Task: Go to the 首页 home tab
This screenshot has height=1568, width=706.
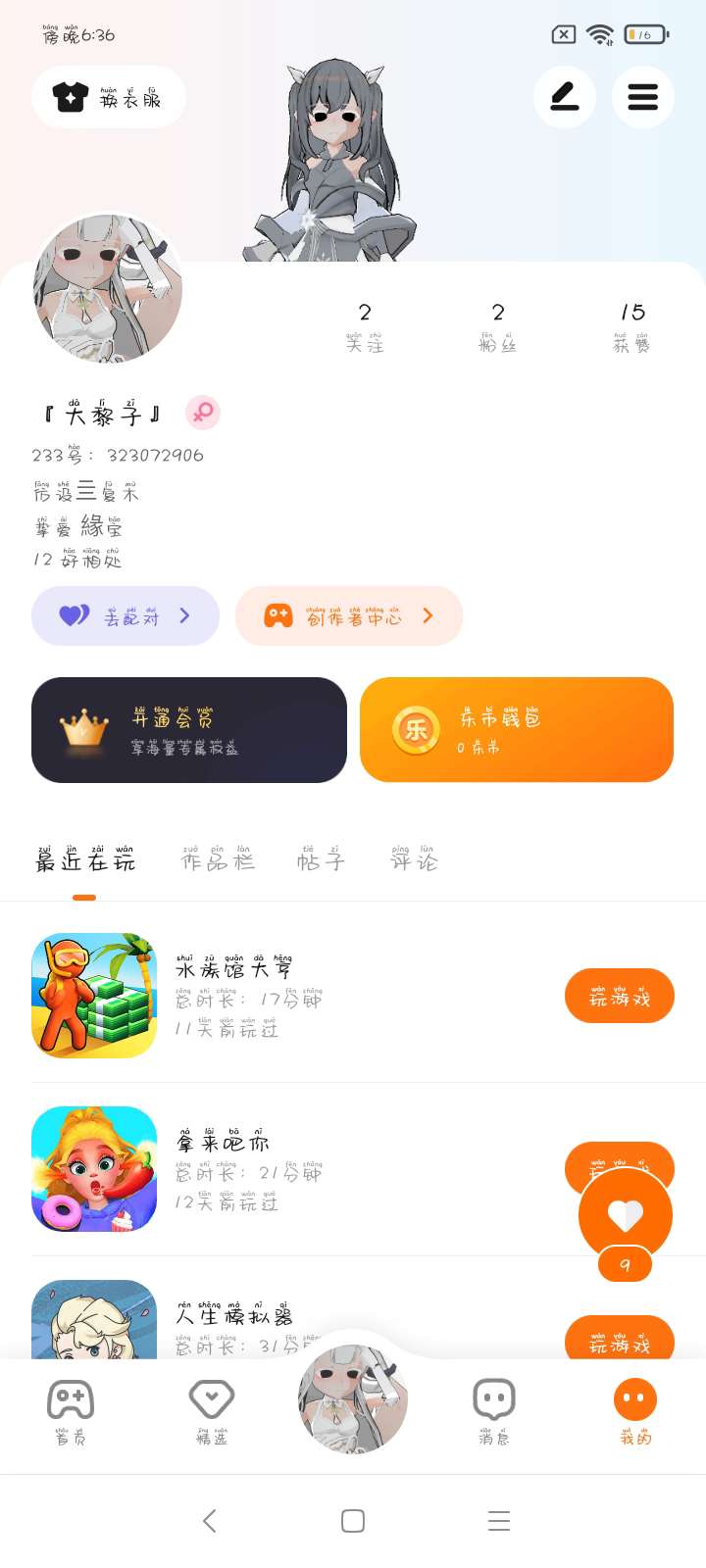Action: pos(71,1409)
